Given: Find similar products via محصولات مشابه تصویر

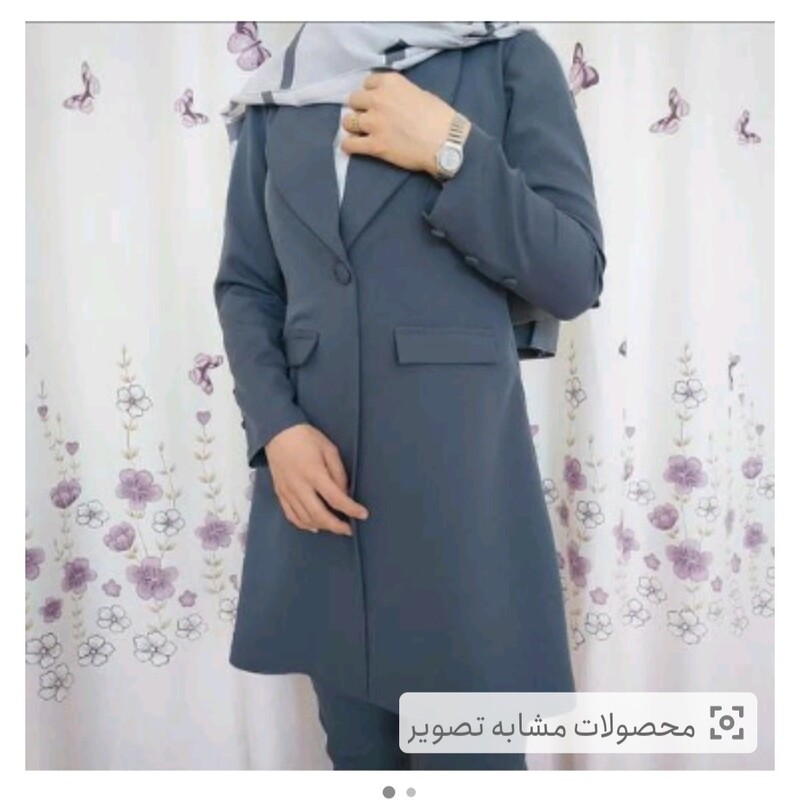Looking at the screenshot, I should coord(577,723).
